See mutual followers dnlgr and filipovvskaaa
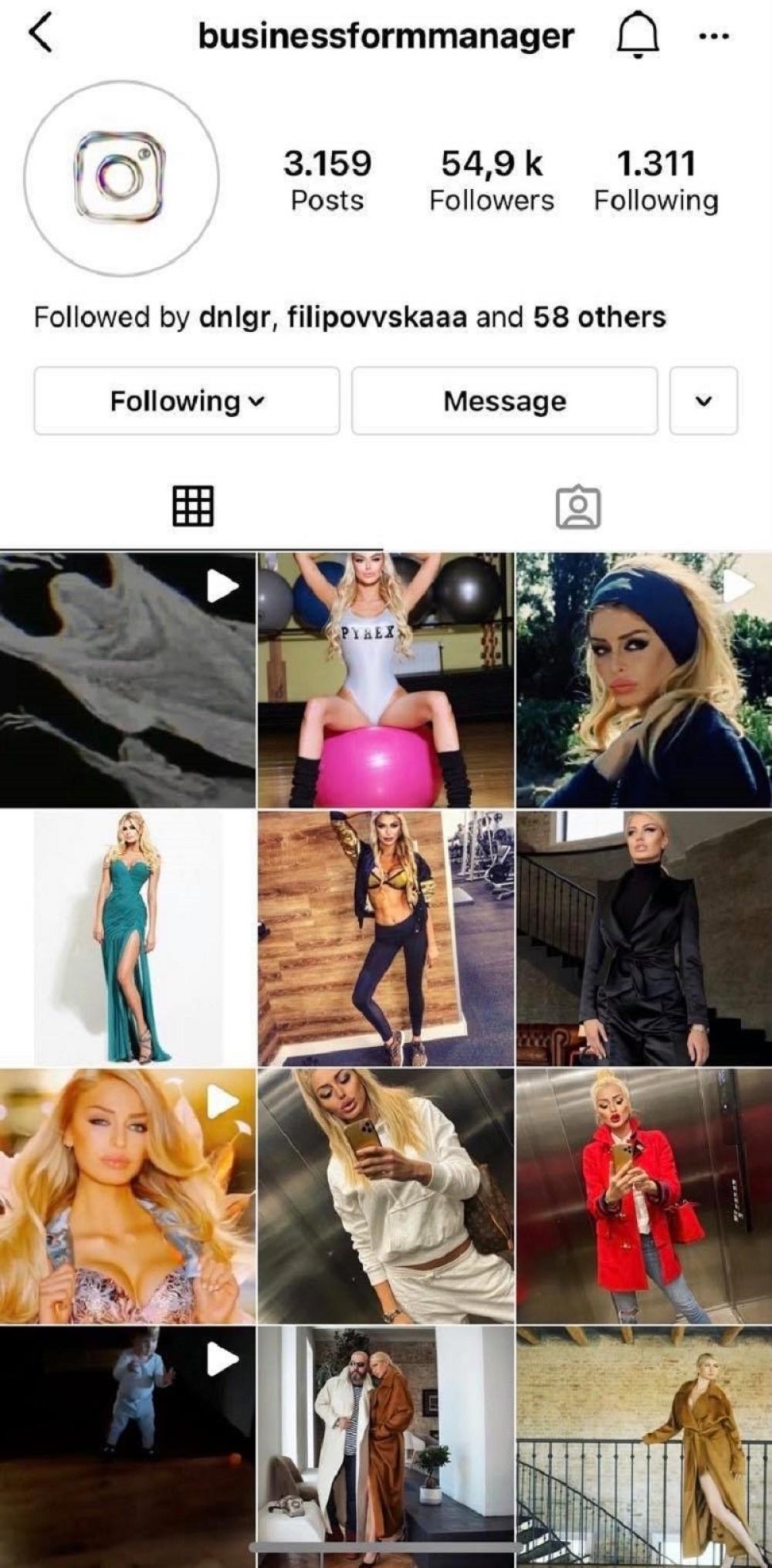The height and width of the screenshot is (1568, 772). 349,317
